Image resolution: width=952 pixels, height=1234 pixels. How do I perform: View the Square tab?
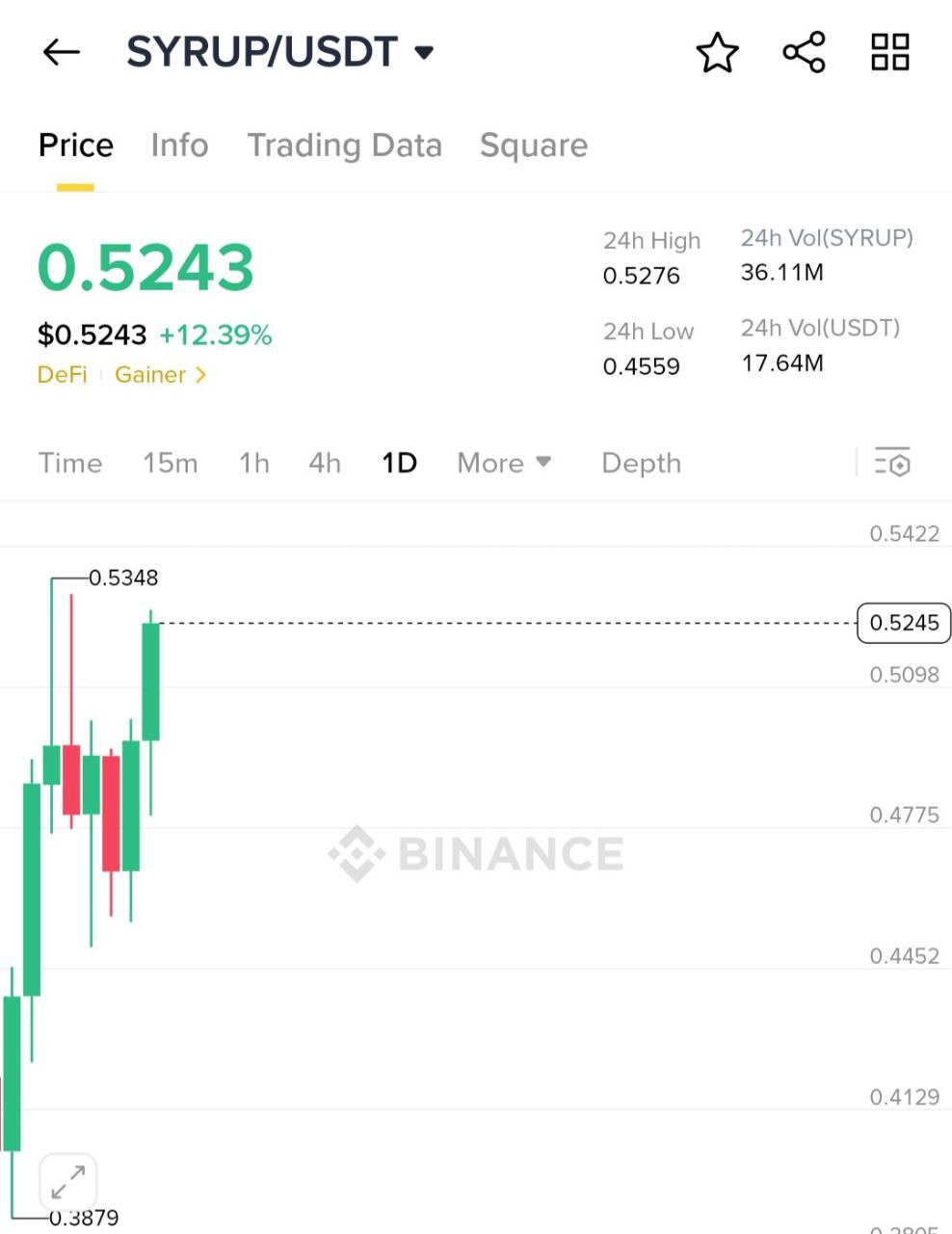[533, 146]
